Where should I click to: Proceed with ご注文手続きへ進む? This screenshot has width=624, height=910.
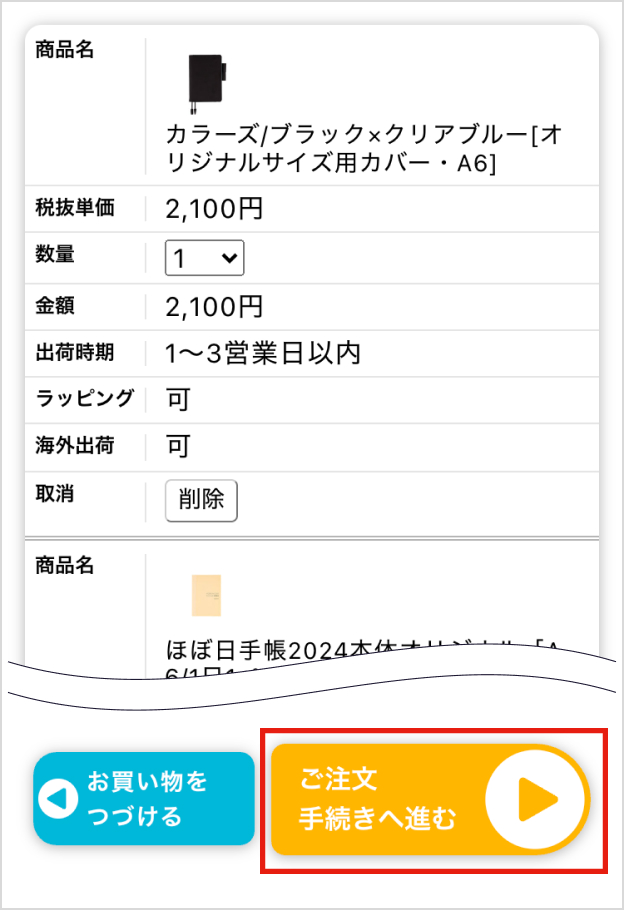[431, 800]
